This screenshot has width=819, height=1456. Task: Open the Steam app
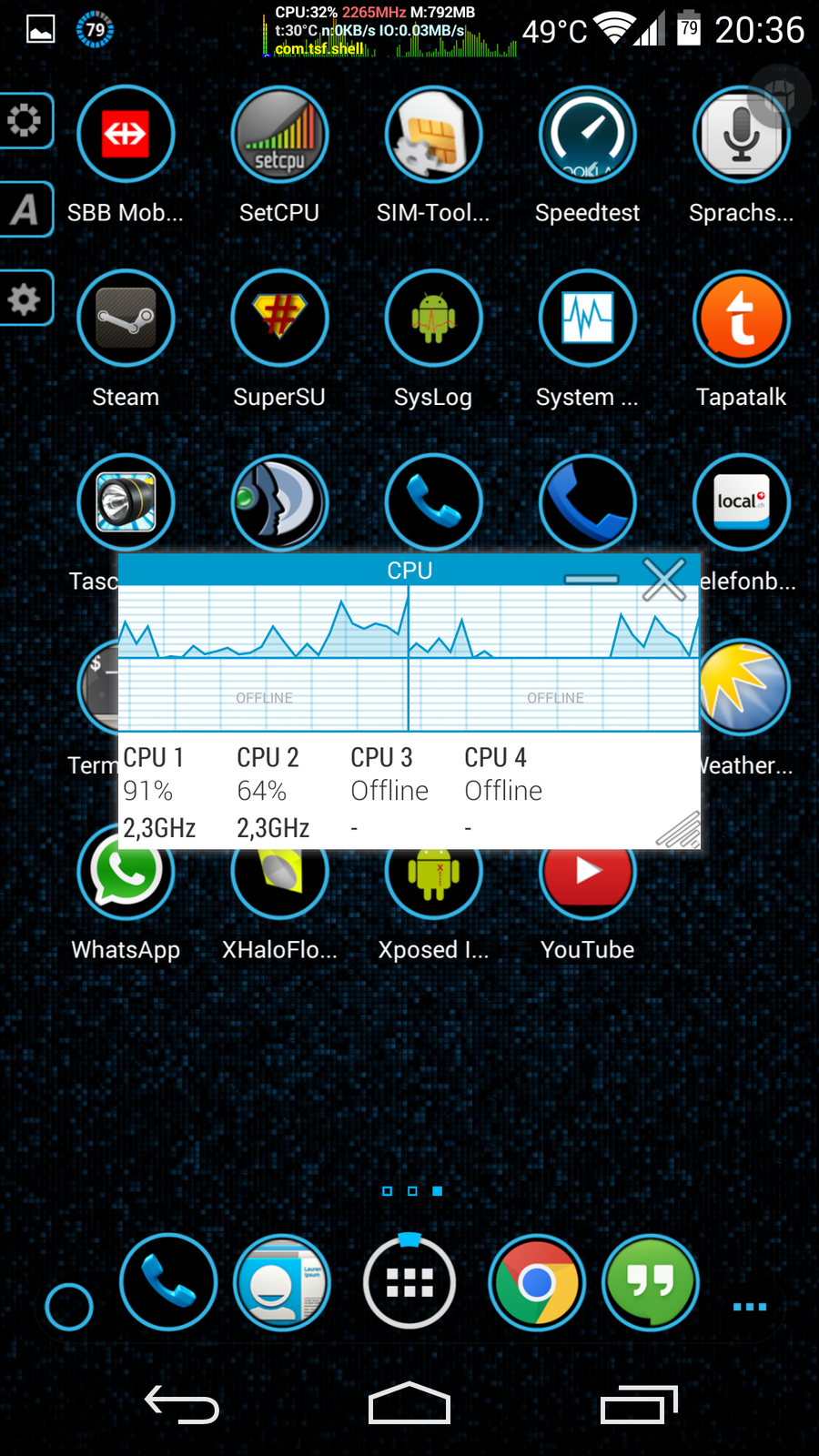coord(126,318)
